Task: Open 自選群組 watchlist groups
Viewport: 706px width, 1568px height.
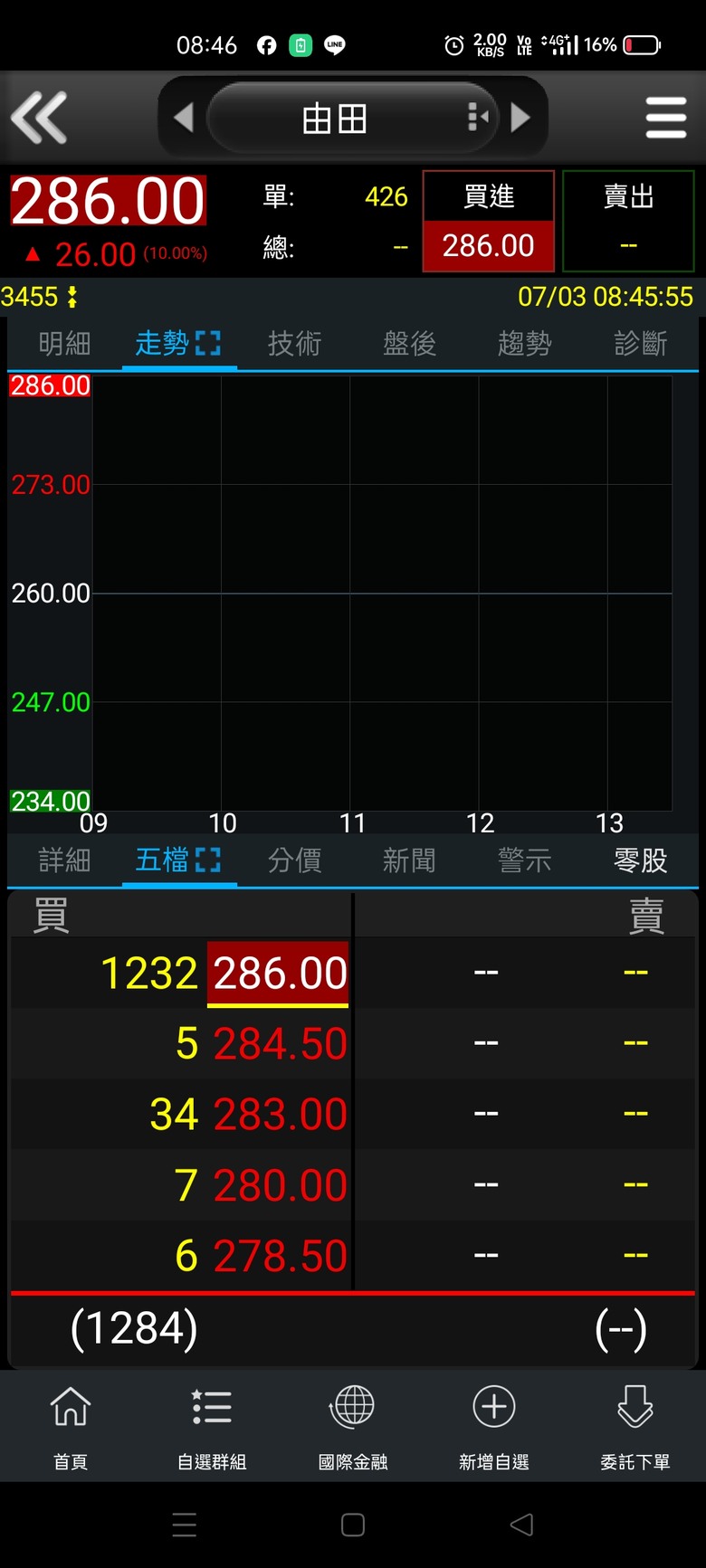Action: pyautogui.click(x=212, y=1426)
